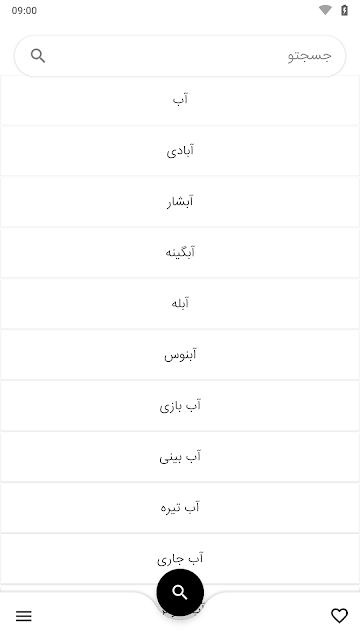Open the entry آب جاری

click(x=180, y=559)
